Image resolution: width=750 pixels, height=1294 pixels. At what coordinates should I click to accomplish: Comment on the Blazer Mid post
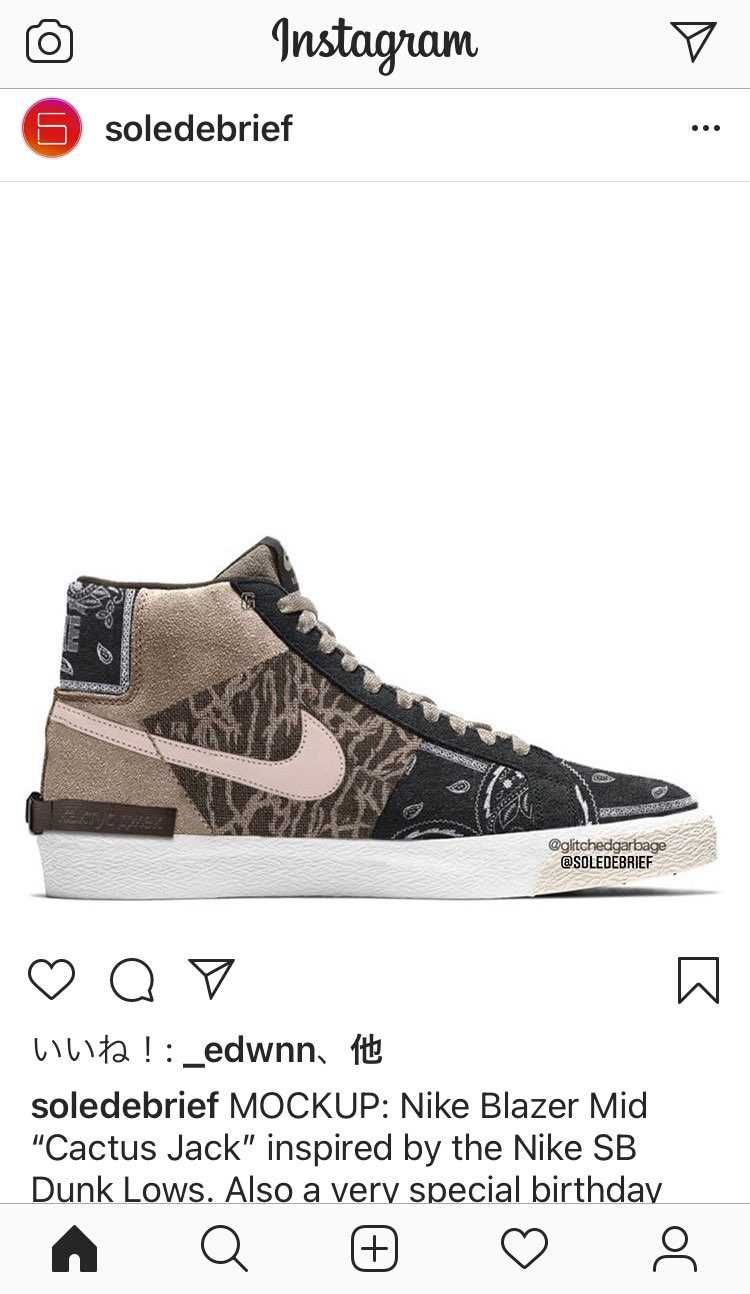[131, 980]
